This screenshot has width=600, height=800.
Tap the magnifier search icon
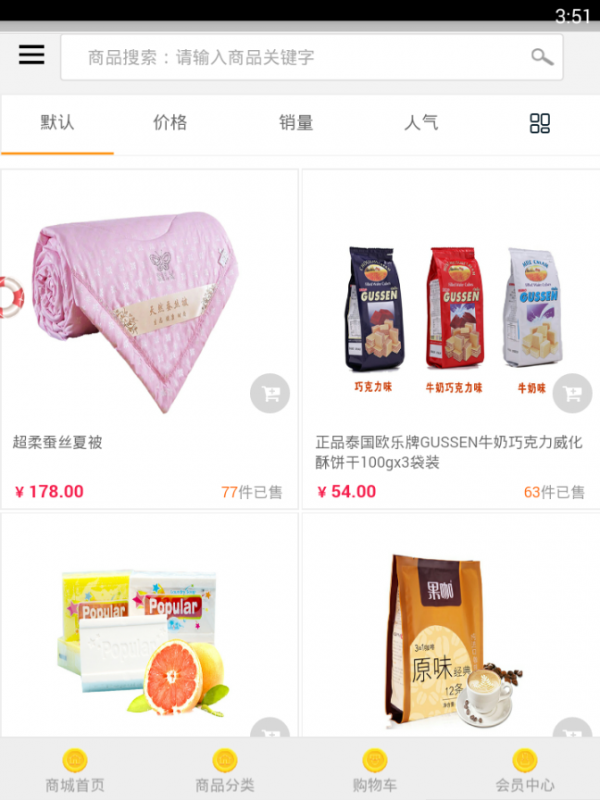tap(542, 57)
